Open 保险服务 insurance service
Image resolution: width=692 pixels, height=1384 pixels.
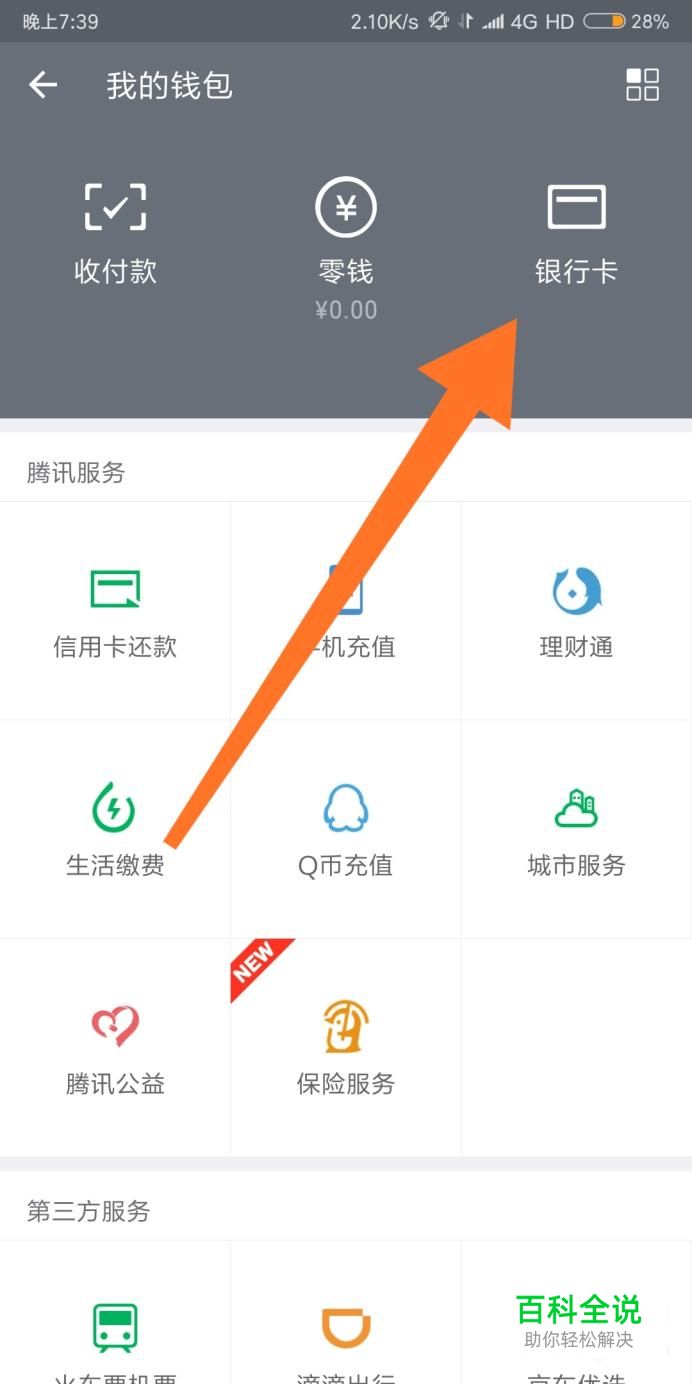pos(346,1048)
